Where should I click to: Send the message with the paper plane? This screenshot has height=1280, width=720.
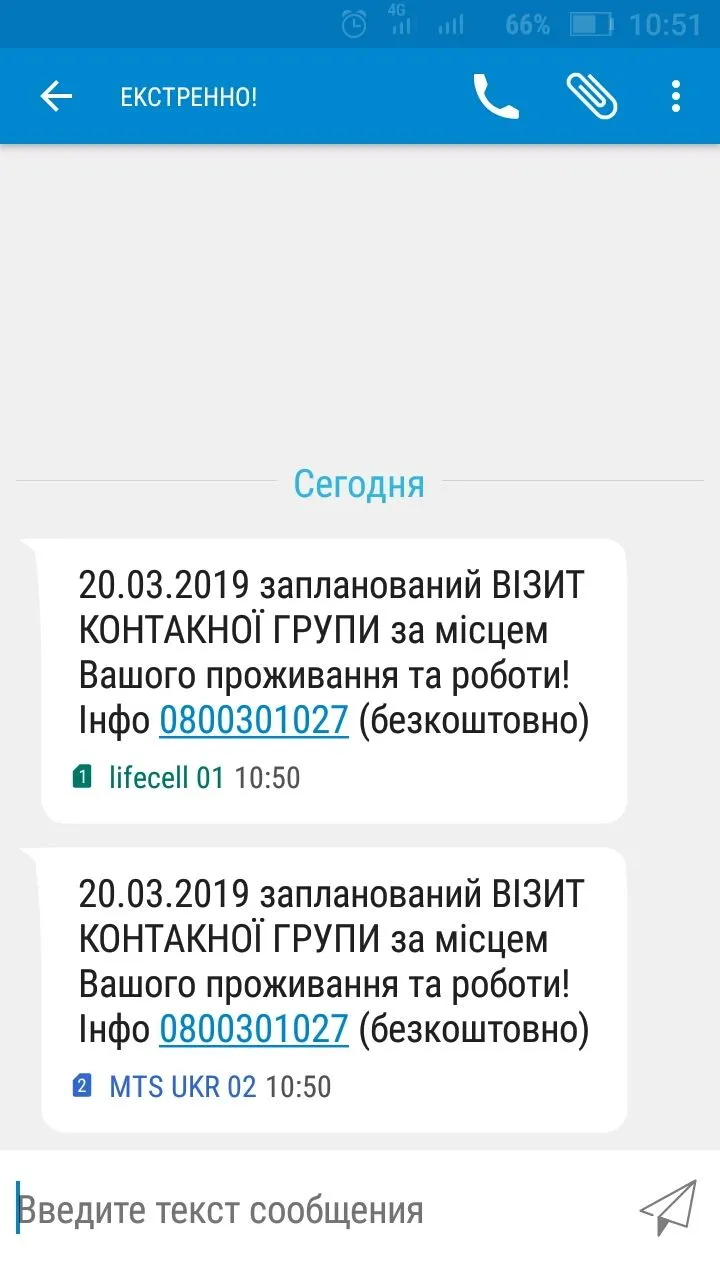click(667, 1208)
